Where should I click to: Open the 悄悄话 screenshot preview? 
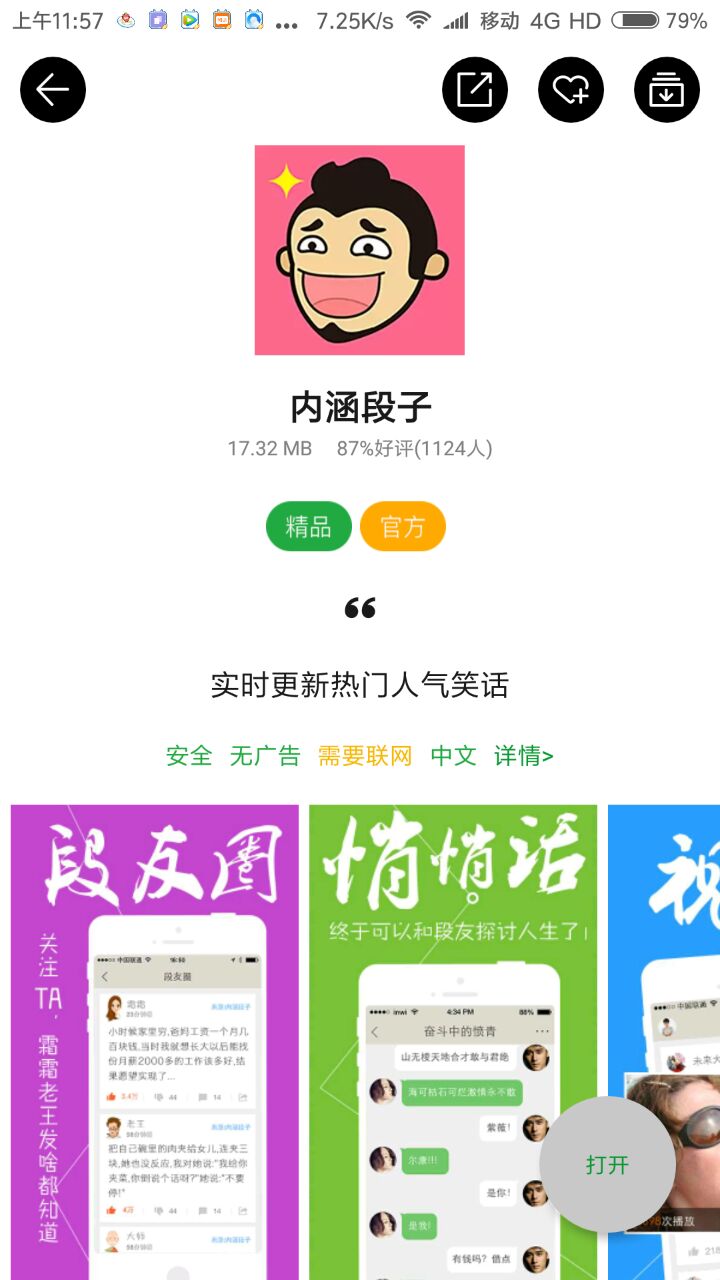pyautogui.click(x=453, y=1042)
